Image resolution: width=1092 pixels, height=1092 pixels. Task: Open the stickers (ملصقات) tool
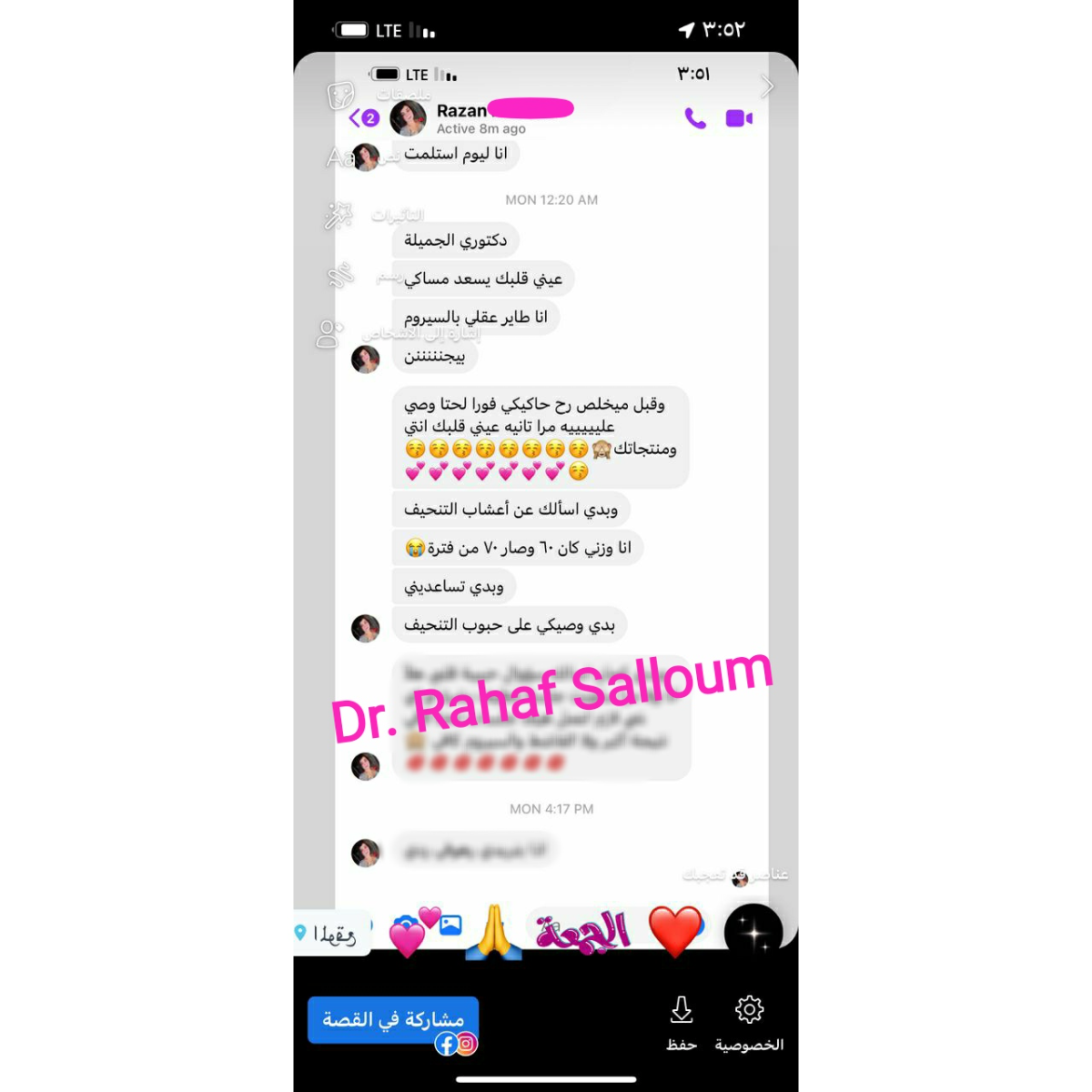pyautogui.click(x=340, y=95)
